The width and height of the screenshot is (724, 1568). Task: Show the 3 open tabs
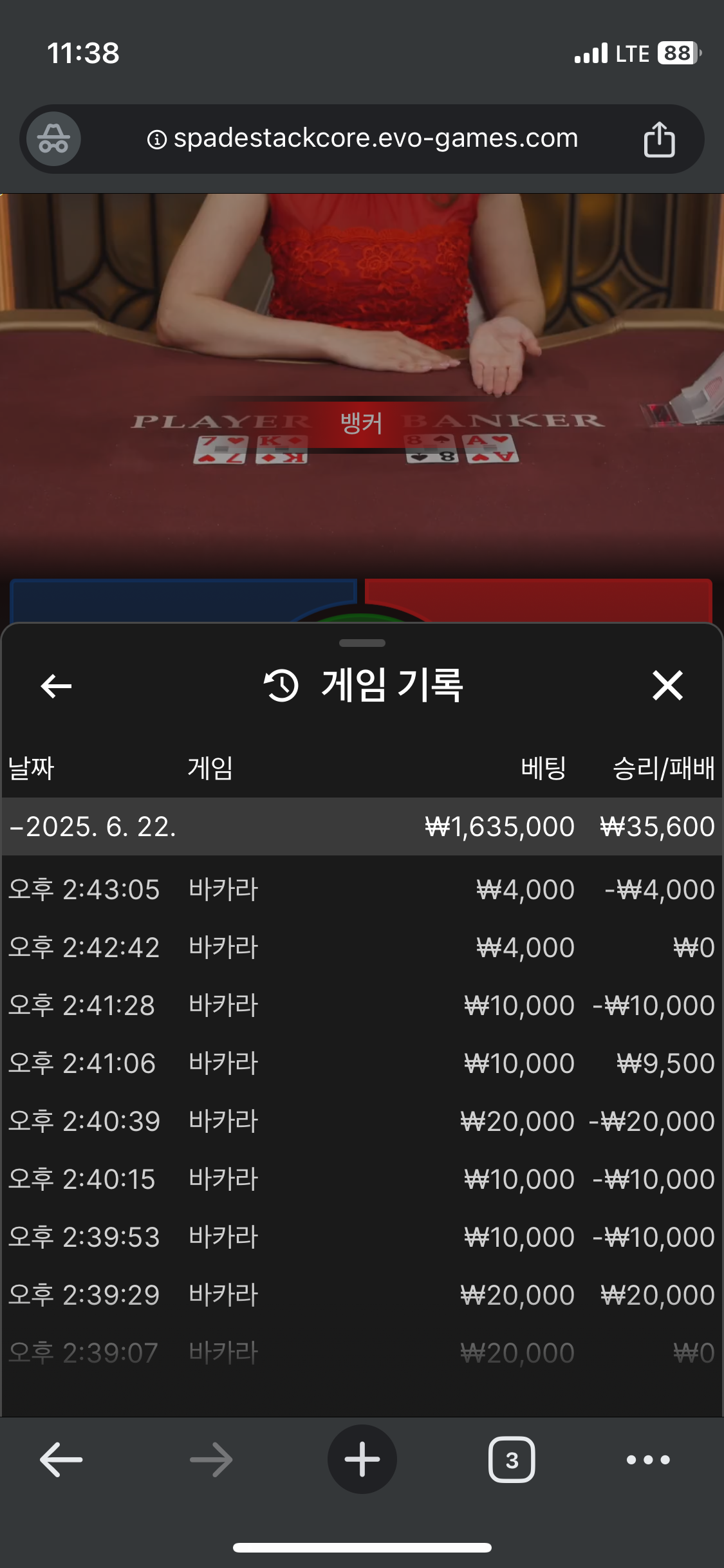point(512,1459)
